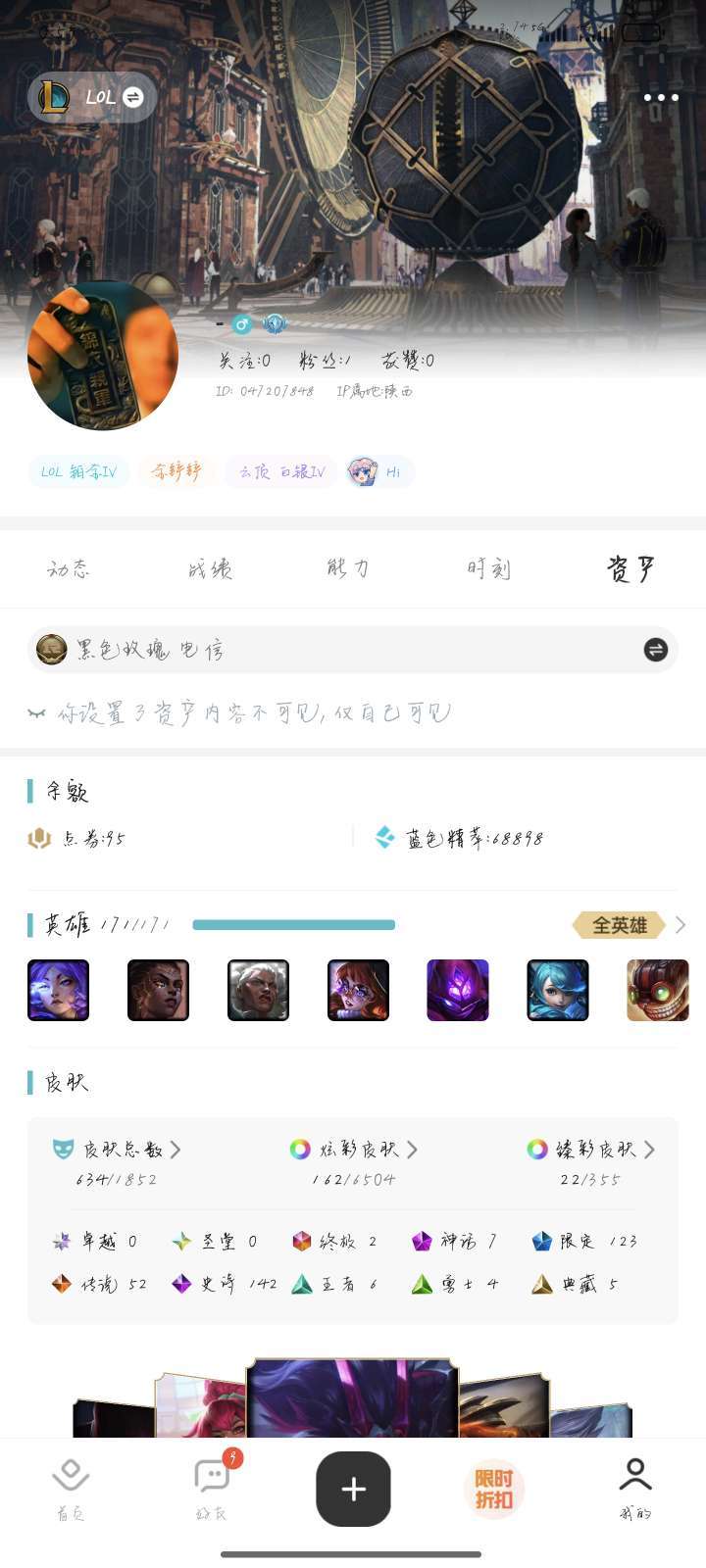Click the 粉丝 followers link
Image resolution: width=706 pixels, height=1568 pixels.
click(327, 361)
